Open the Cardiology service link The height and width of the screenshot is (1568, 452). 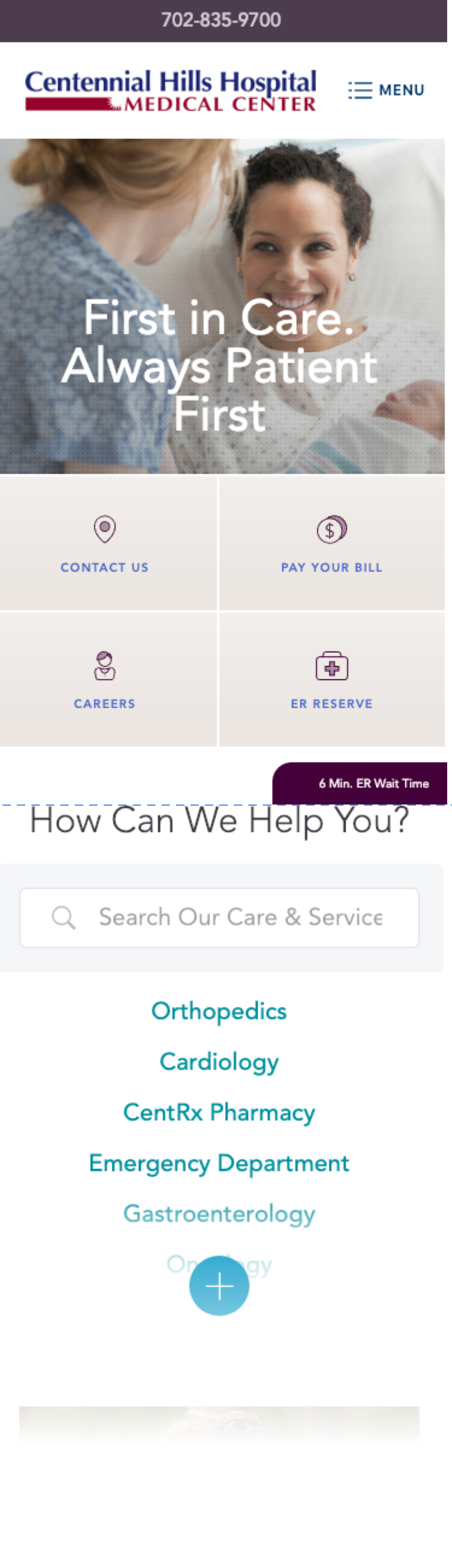pyautogui.click(x=219, y=1061)
